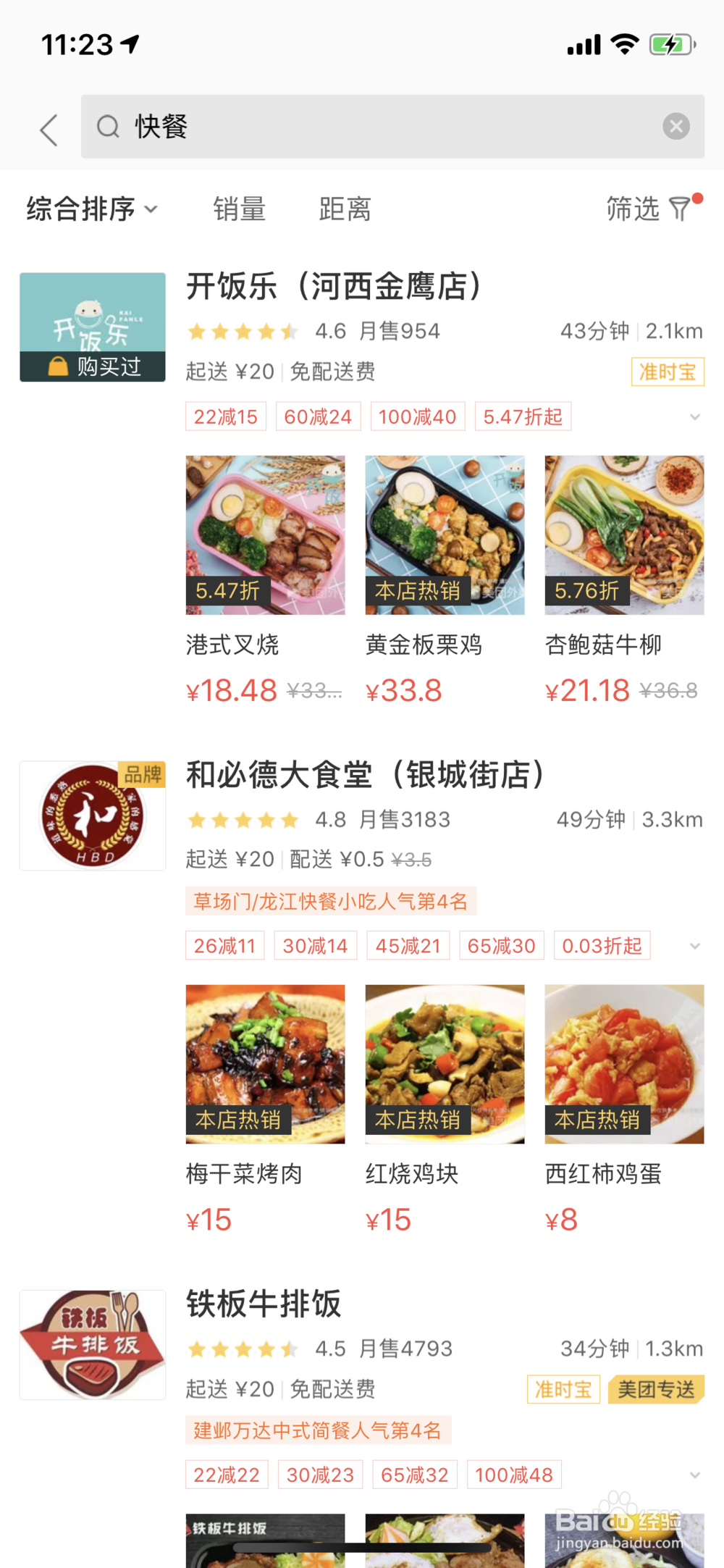Image resolution: width=724 pixels, height=1568 pixels.
Task: Expand 和必德大食堂 coupon list chevron
Action: click(694, 946)
